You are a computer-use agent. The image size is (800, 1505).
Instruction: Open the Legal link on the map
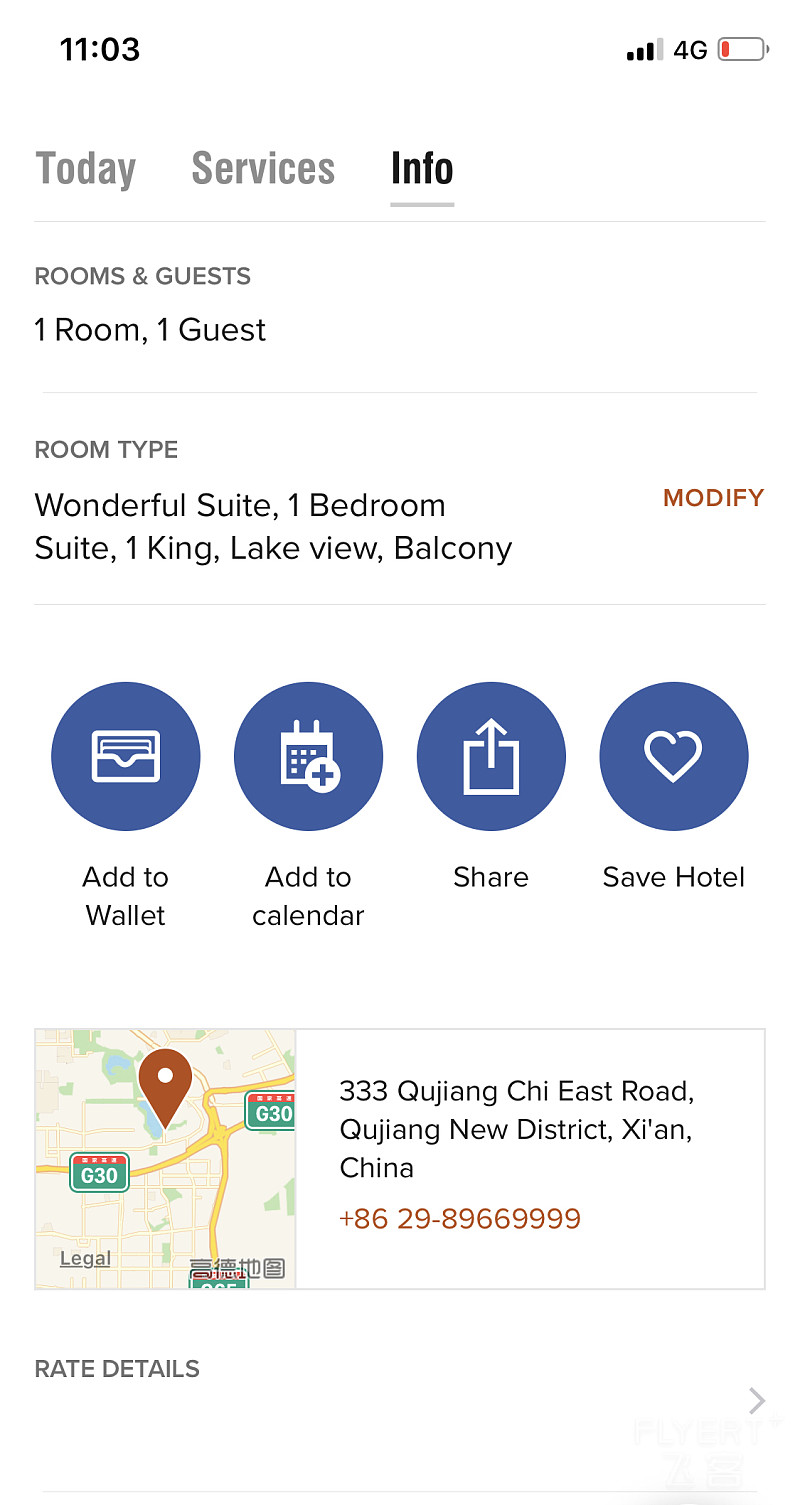[x=85, y=1259]
